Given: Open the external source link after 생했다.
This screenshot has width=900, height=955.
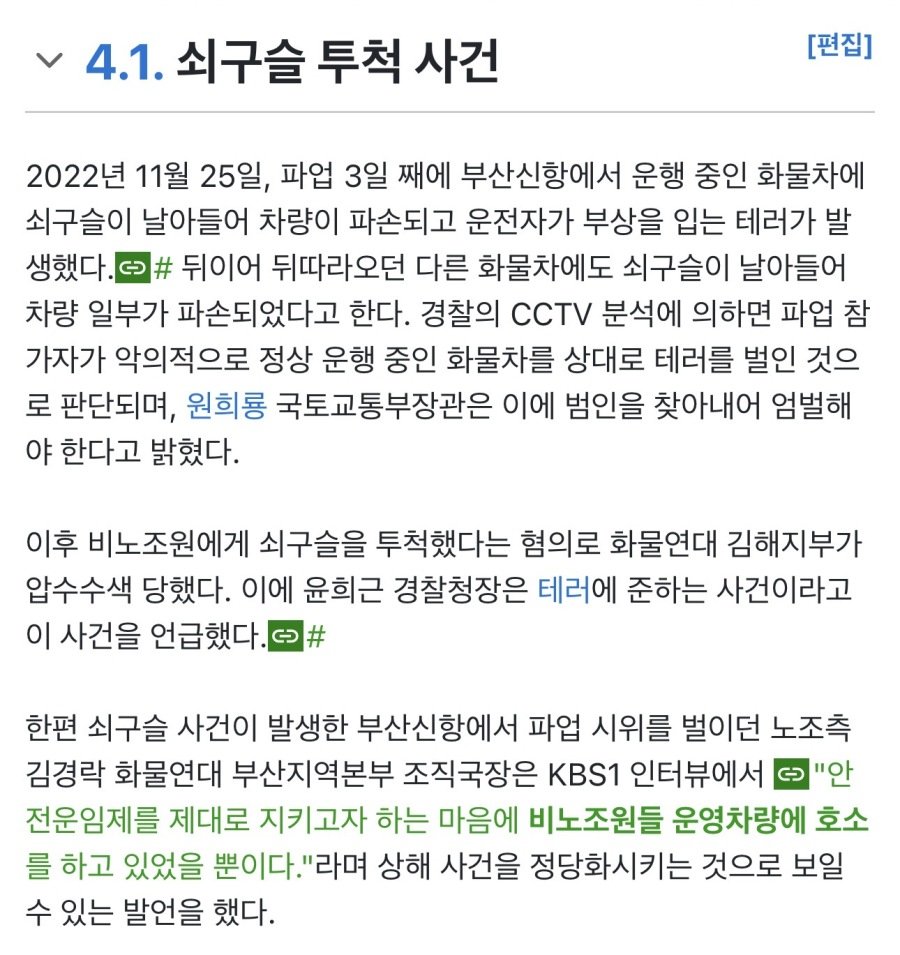Looking at the screenshot, I should [145, 269].
